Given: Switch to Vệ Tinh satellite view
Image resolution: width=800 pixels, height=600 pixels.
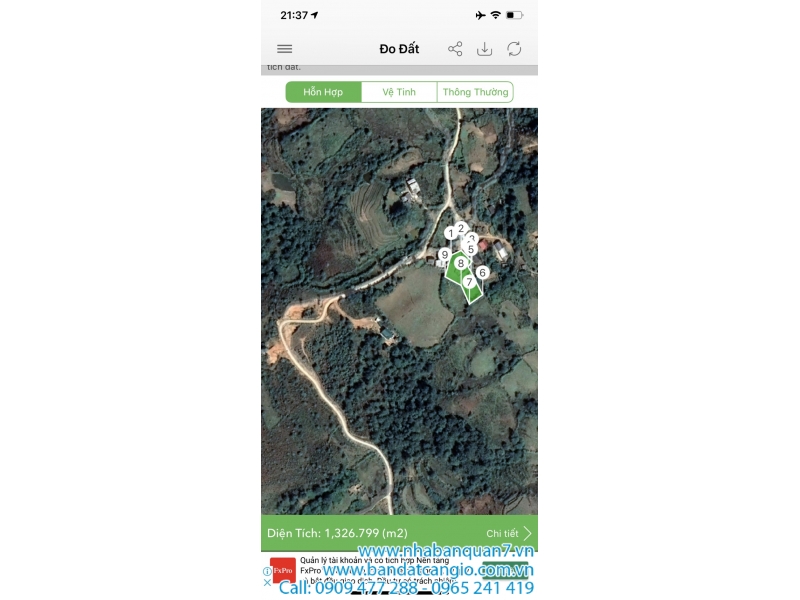Looking at the screenshot, I should pyautogui.click(x=399, y=92).
